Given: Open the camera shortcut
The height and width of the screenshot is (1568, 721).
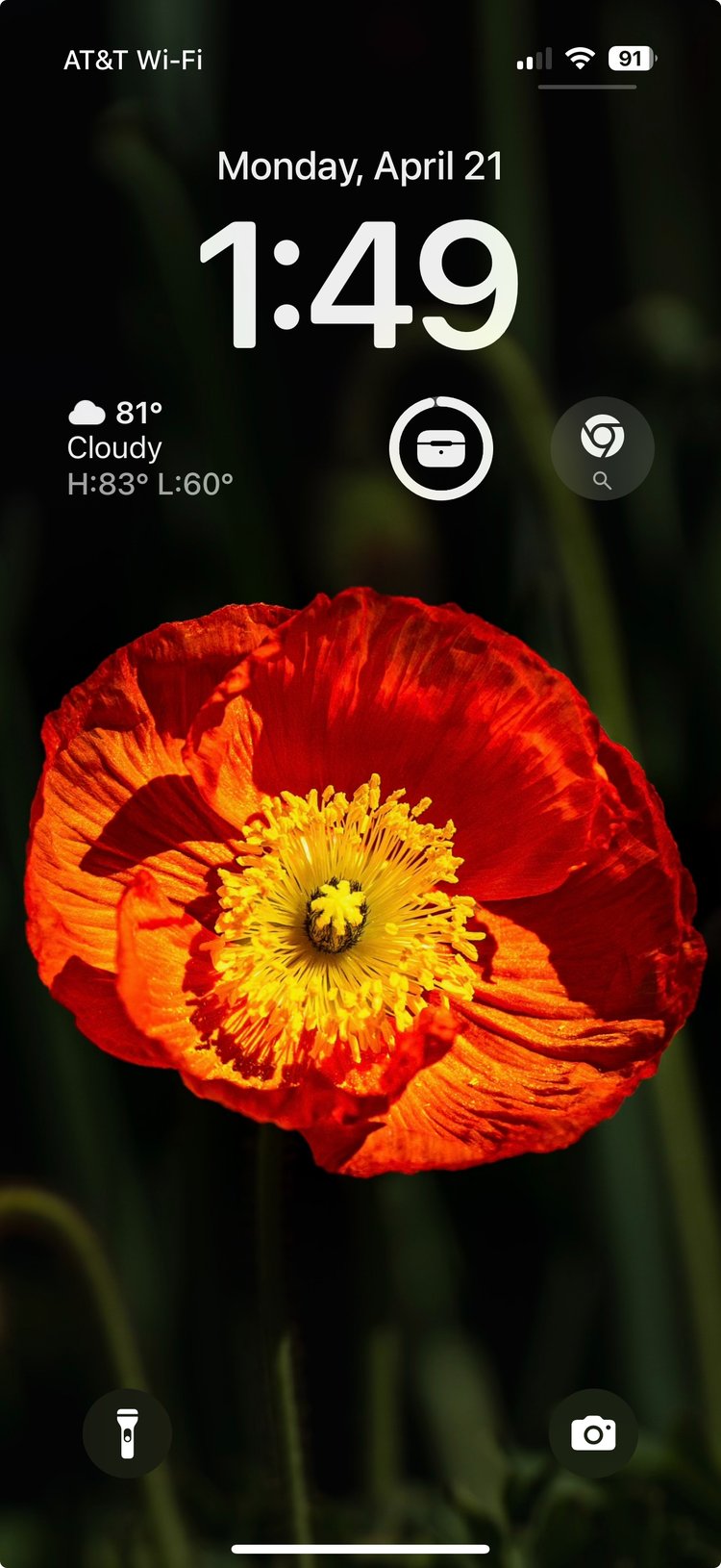Looking at the screenshot, I should [593, 1433].
